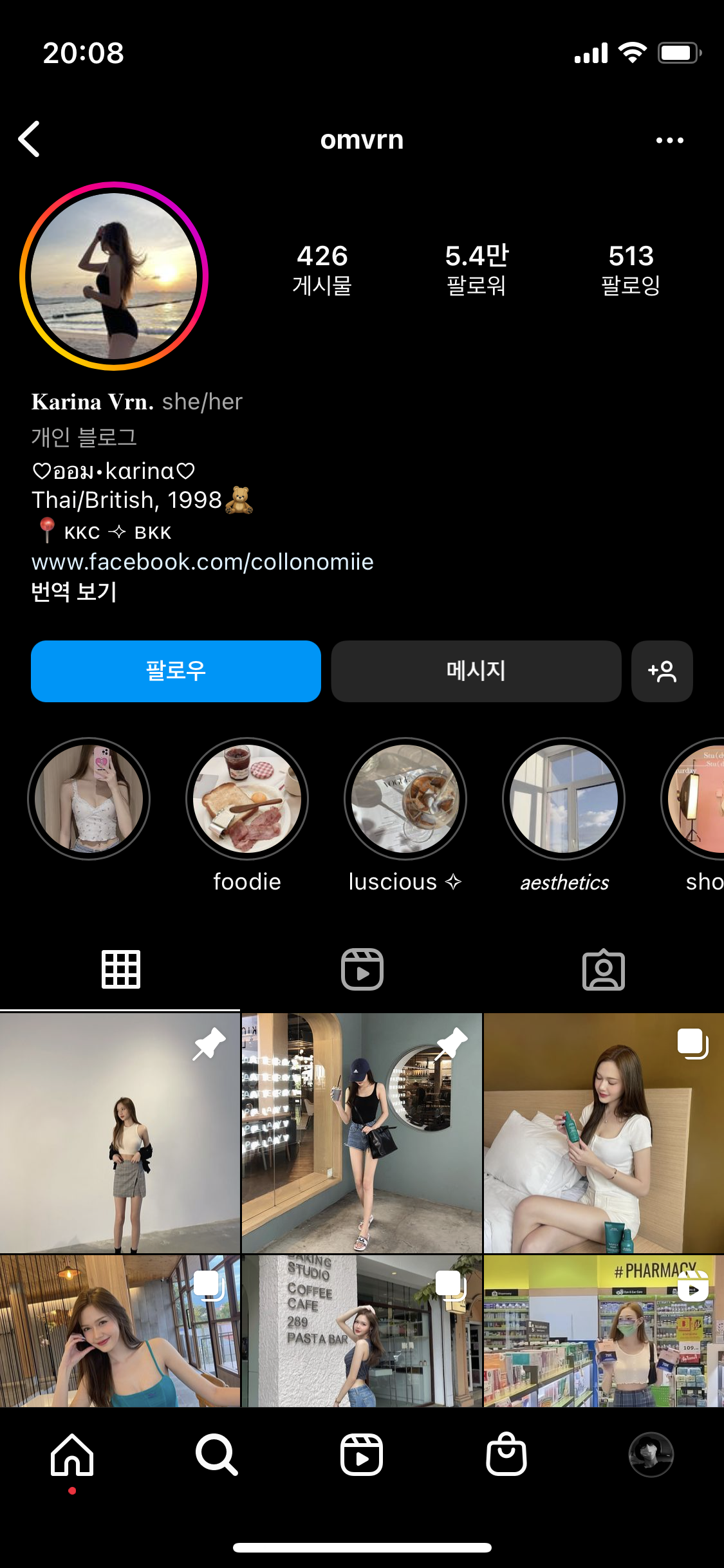Send a message via the 메시지 button
Image resolution: width=724 pixels, height=1568 pixels.
[476, 671]
